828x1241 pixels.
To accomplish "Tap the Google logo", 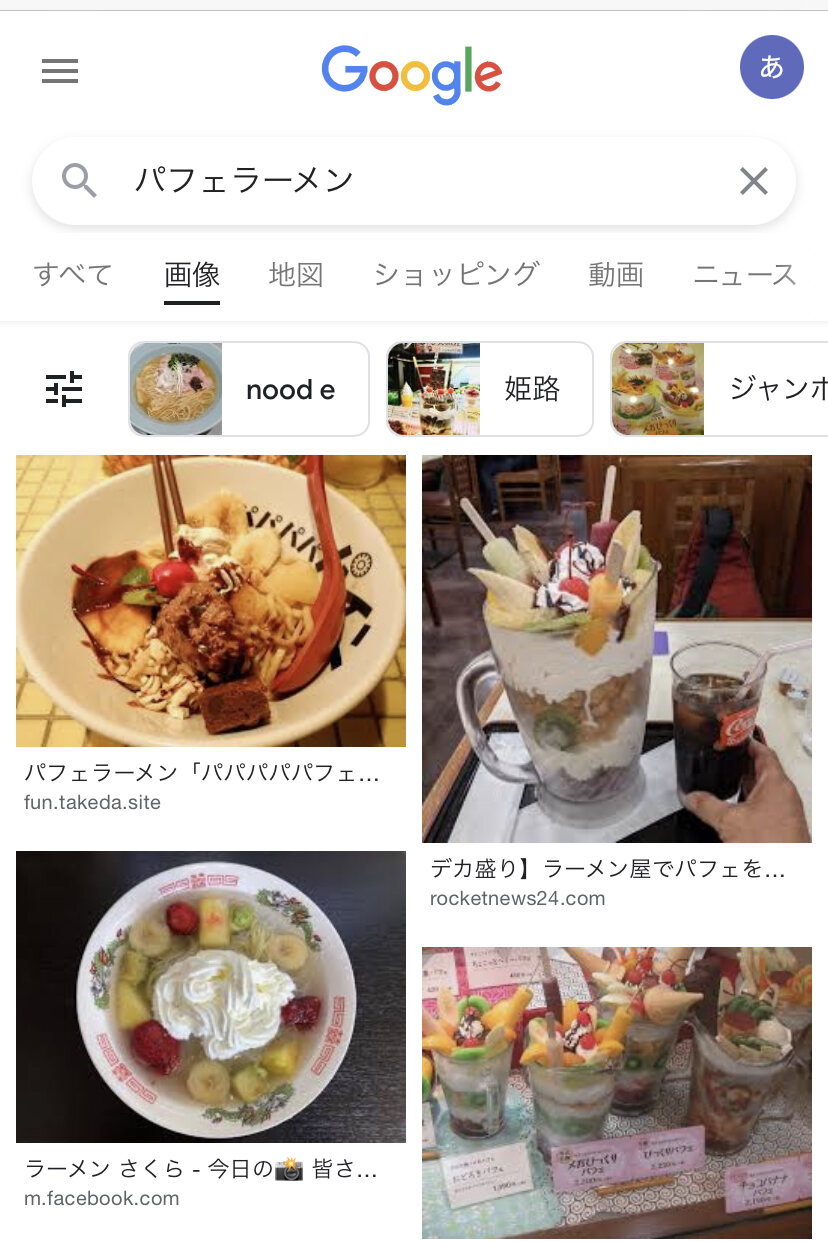I will [x=412, y=73].
